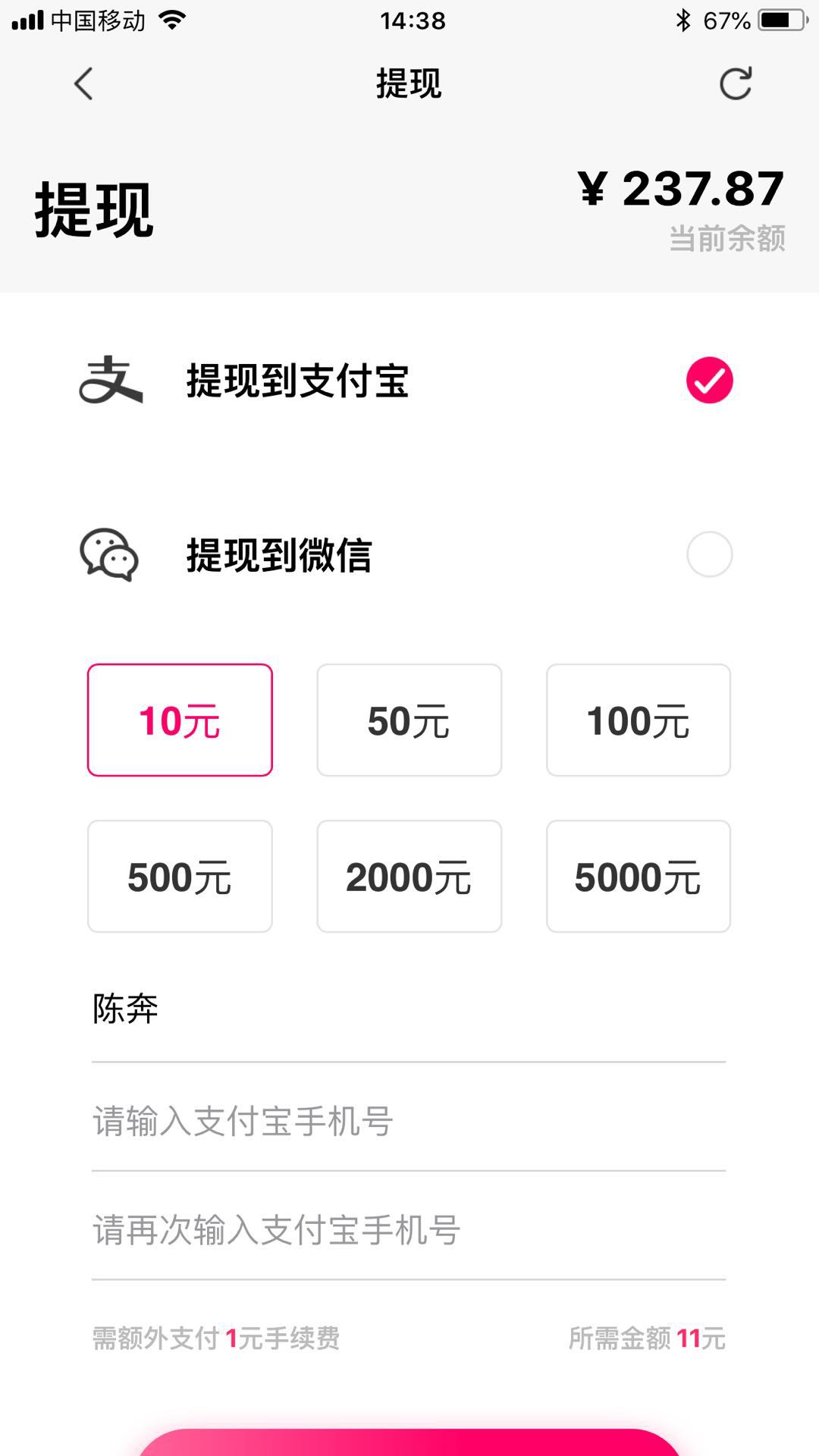Choose the 100元 amount option
819x1456 pixels.
[x=639, y=720]
